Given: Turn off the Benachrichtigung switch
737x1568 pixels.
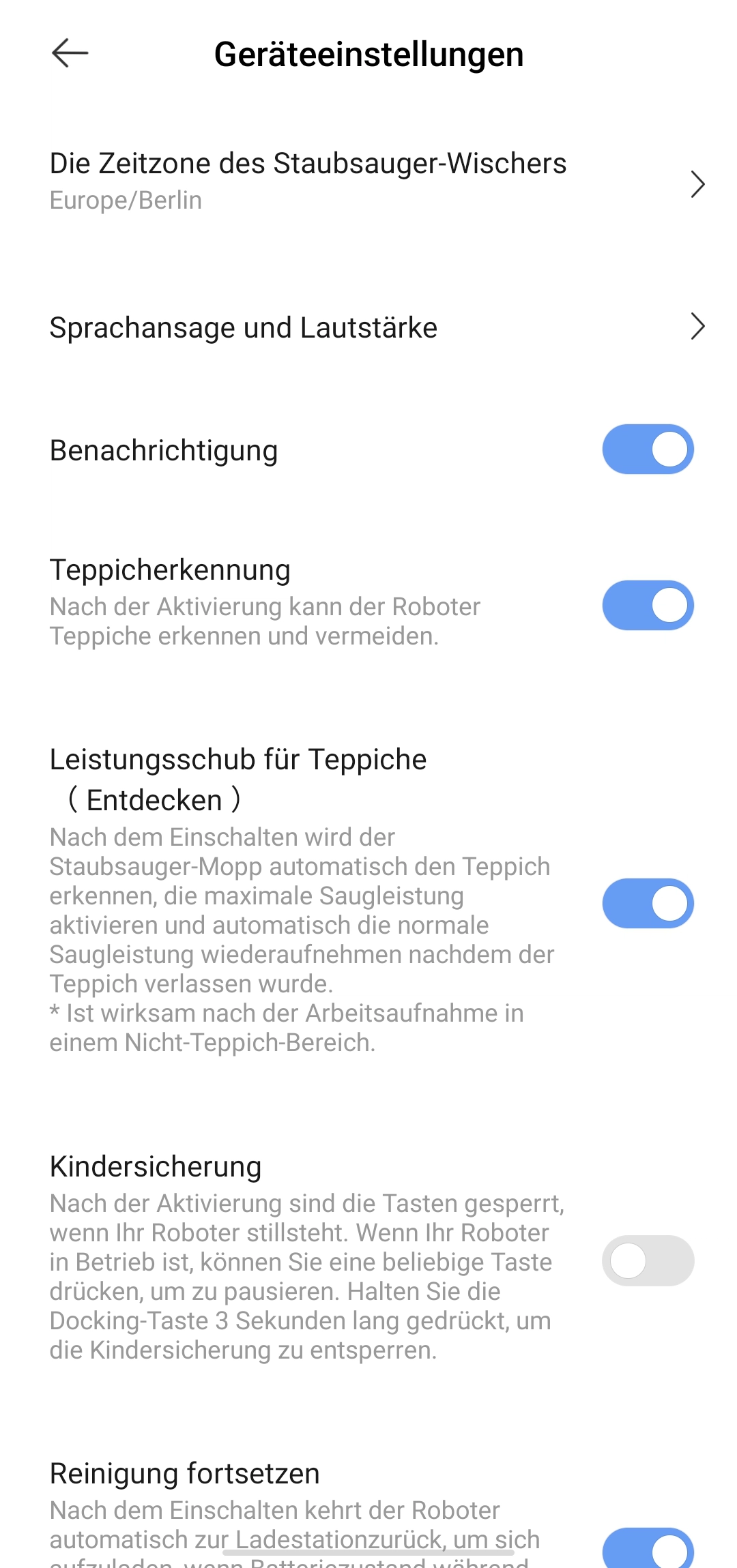Looking at the screenshot, I should pos(648,449).
